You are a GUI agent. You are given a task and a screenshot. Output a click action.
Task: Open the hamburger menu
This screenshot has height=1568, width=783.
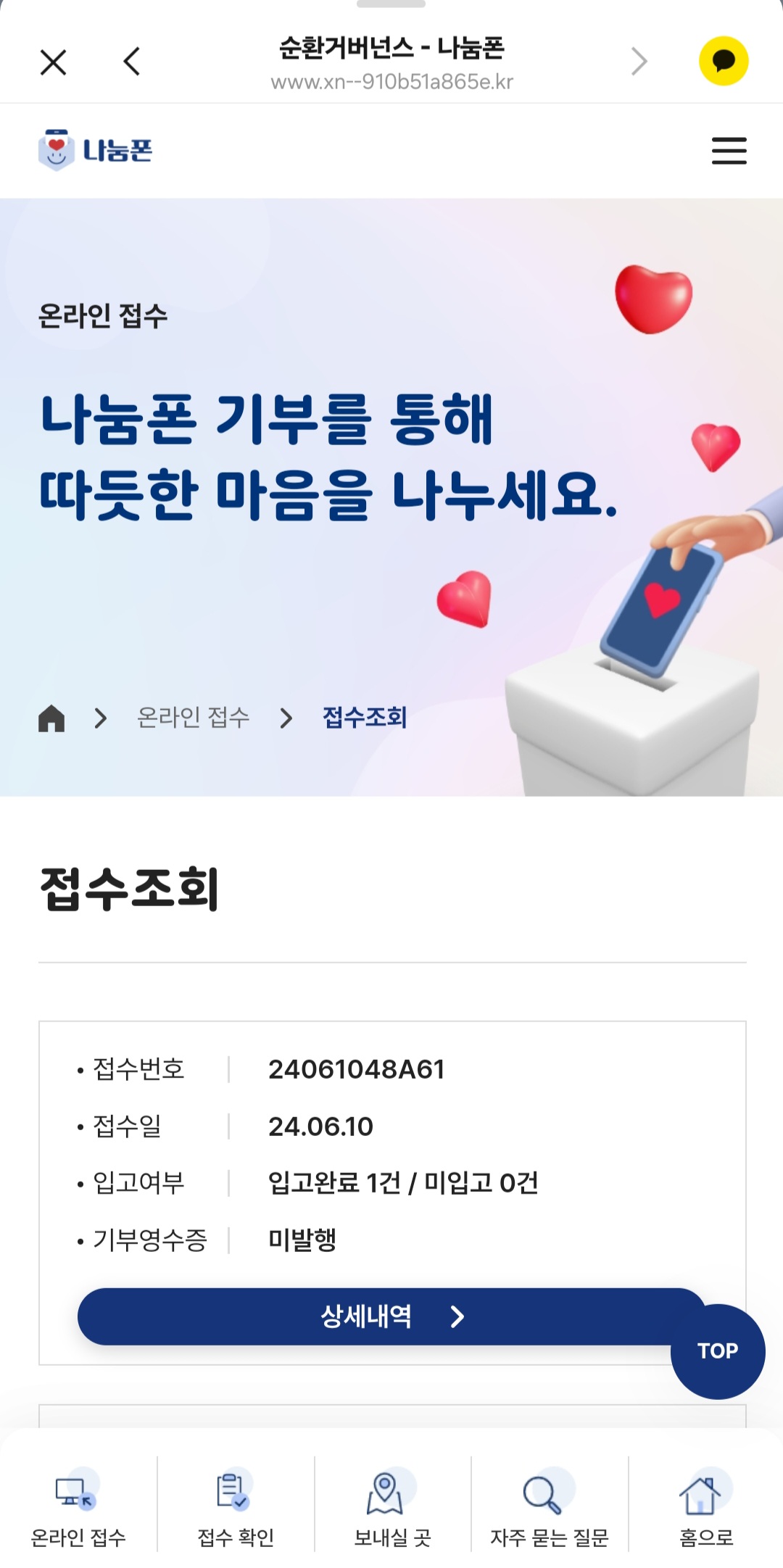point(729,151)
